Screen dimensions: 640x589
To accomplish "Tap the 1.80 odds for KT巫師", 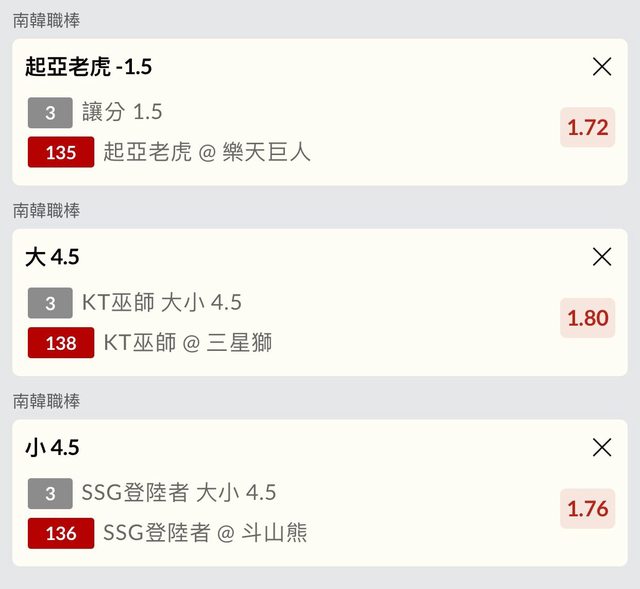I will (587, 318).
